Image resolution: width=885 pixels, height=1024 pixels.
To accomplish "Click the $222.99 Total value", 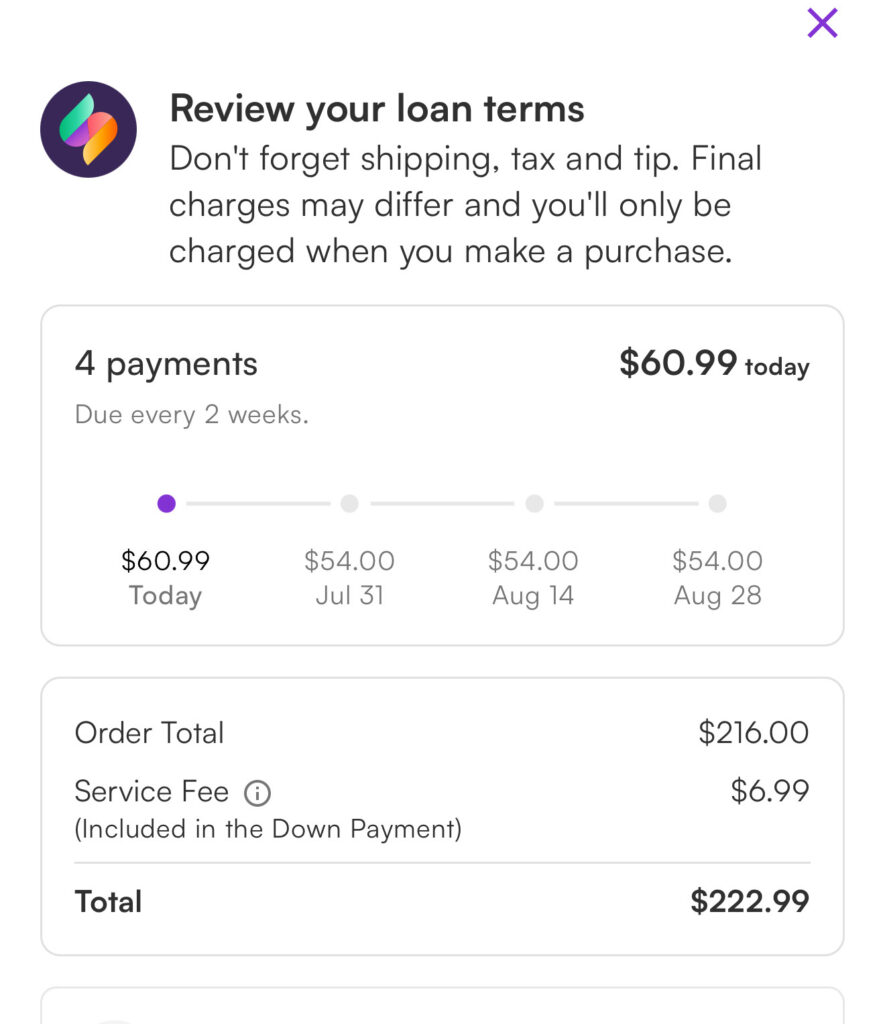I will point(748,901).
